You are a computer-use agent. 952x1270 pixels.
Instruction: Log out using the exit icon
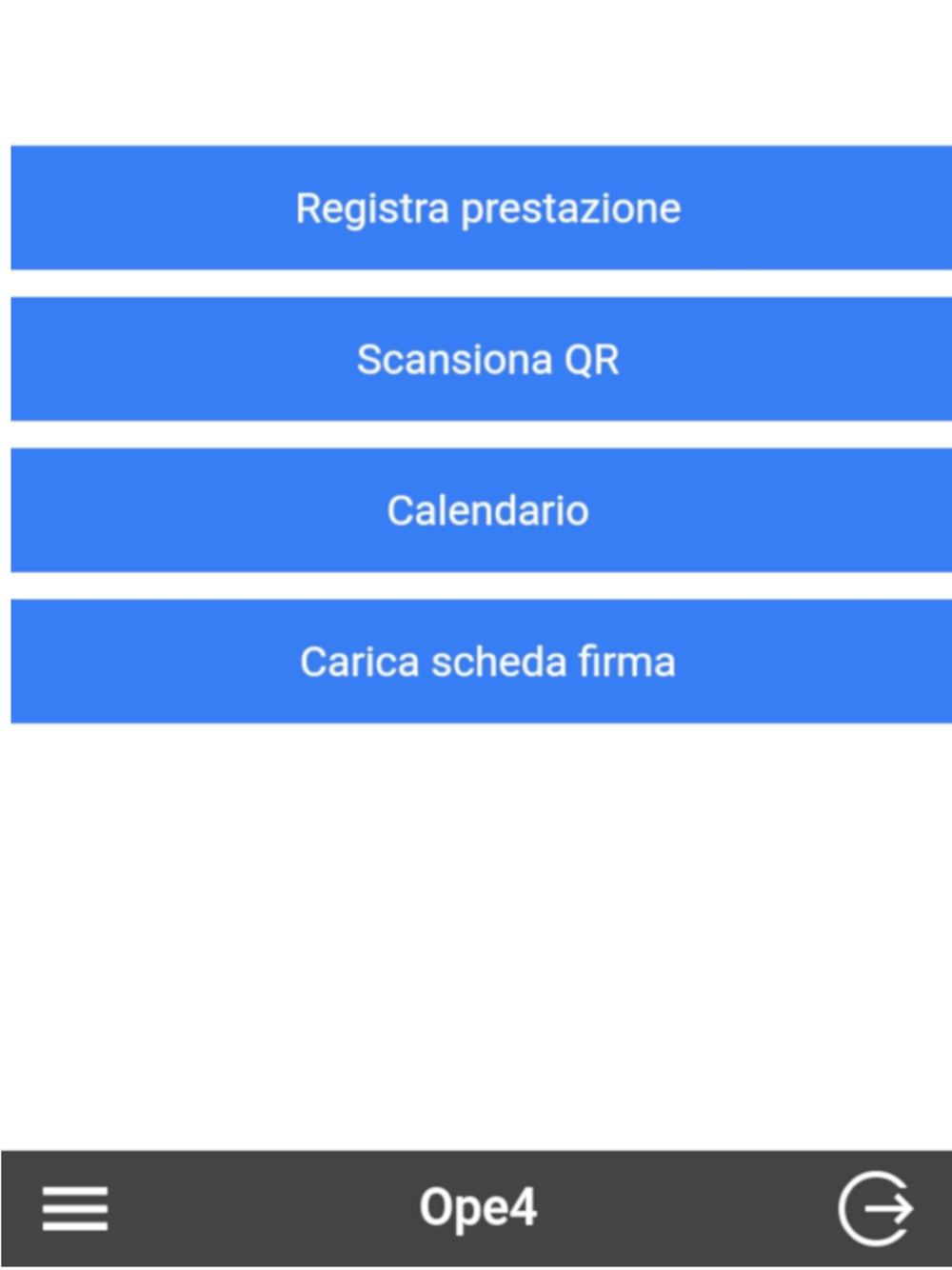(x=876, y=1208)
